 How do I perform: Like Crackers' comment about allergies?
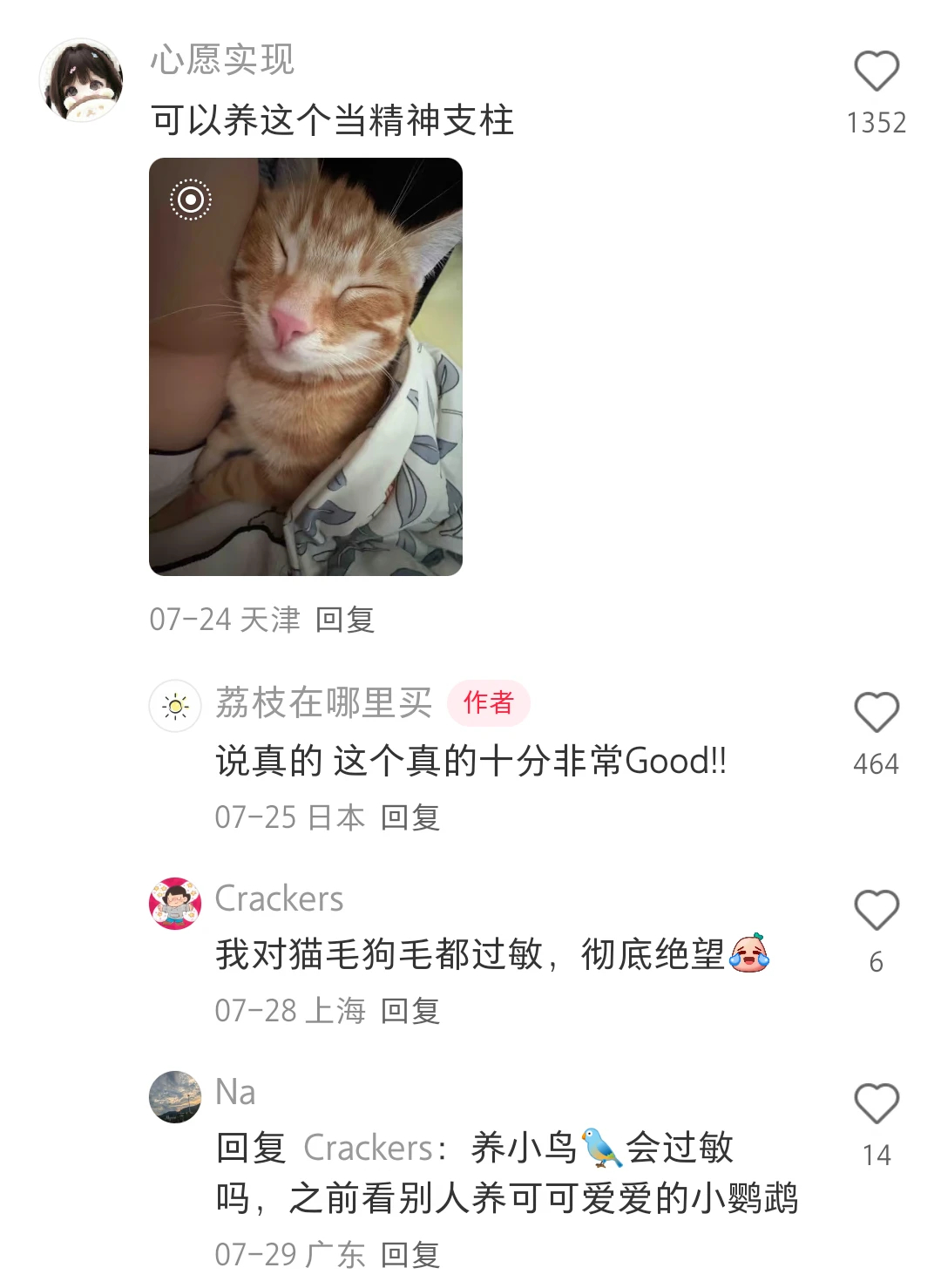[876, 911]
